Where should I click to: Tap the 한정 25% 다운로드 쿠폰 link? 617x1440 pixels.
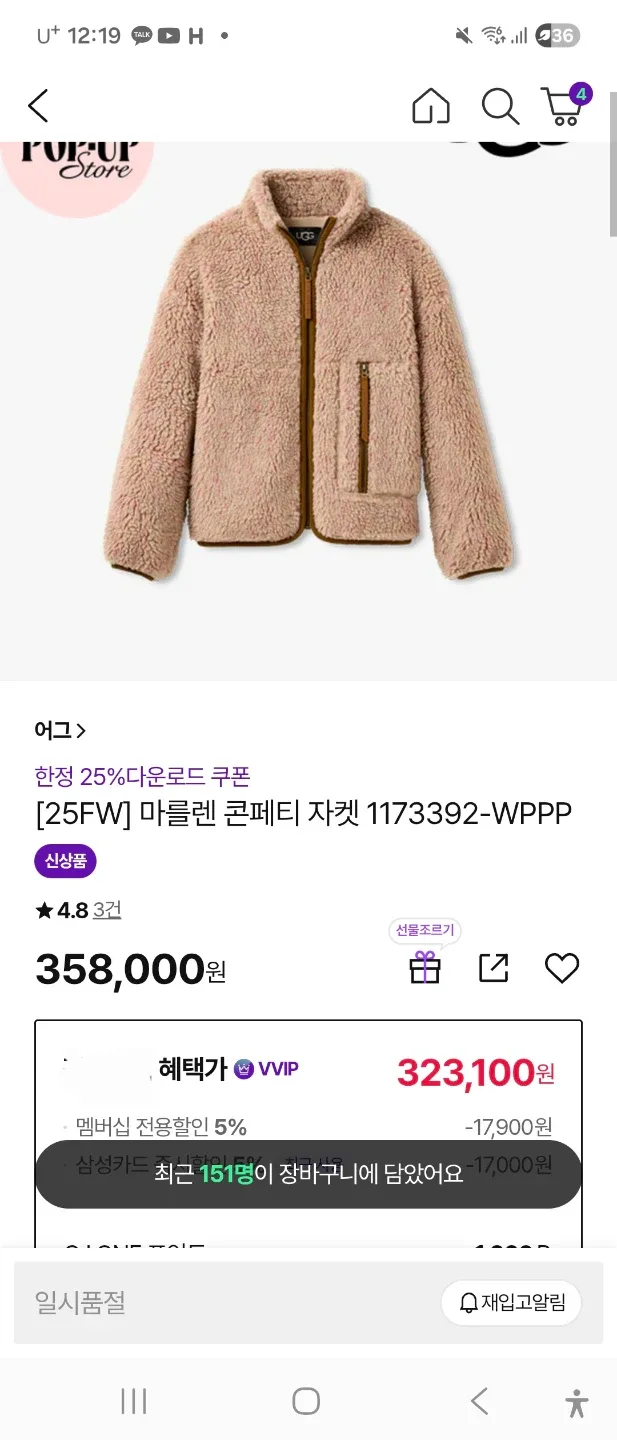[x=142, y=776]
